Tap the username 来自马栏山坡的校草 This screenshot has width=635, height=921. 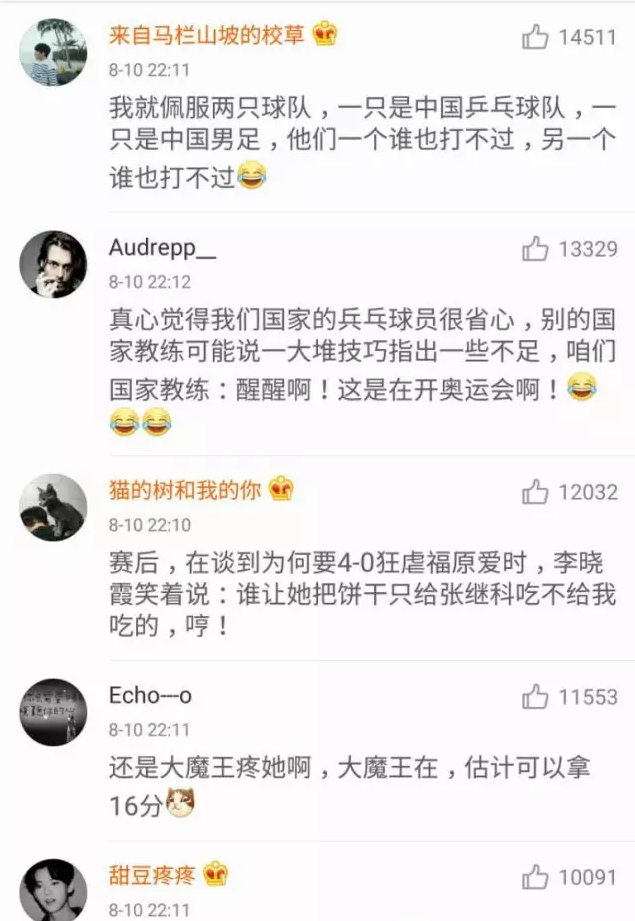[x=208, y=35]
